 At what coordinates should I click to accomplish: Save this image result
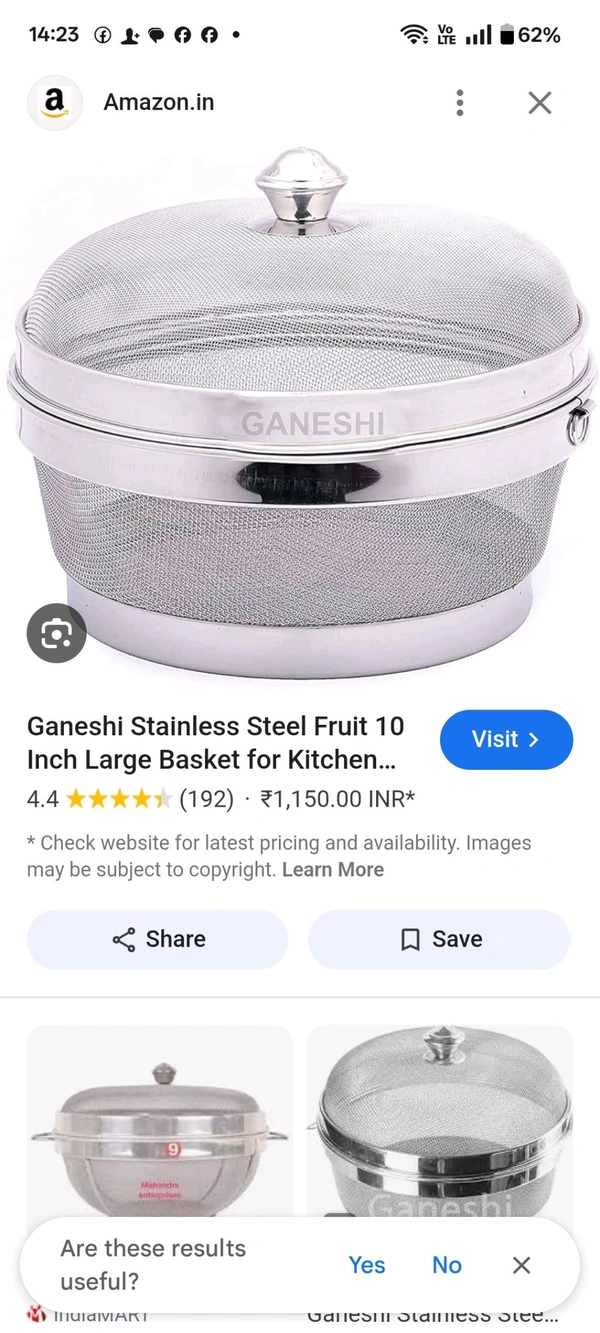[439, 939]
